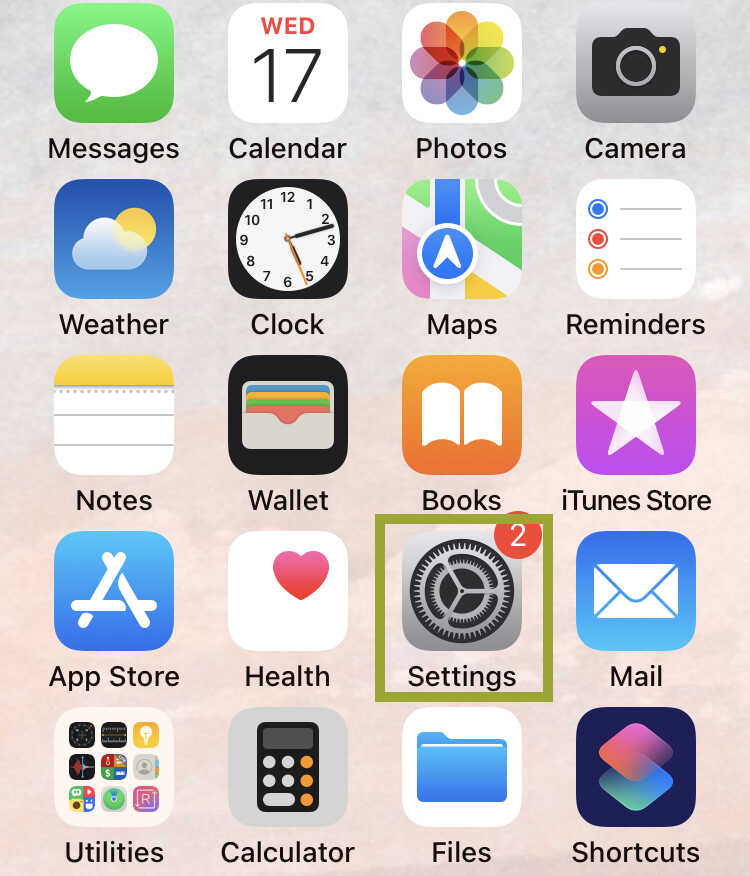
Task: Launch the Shortcuts app
Action: point(636,767)
